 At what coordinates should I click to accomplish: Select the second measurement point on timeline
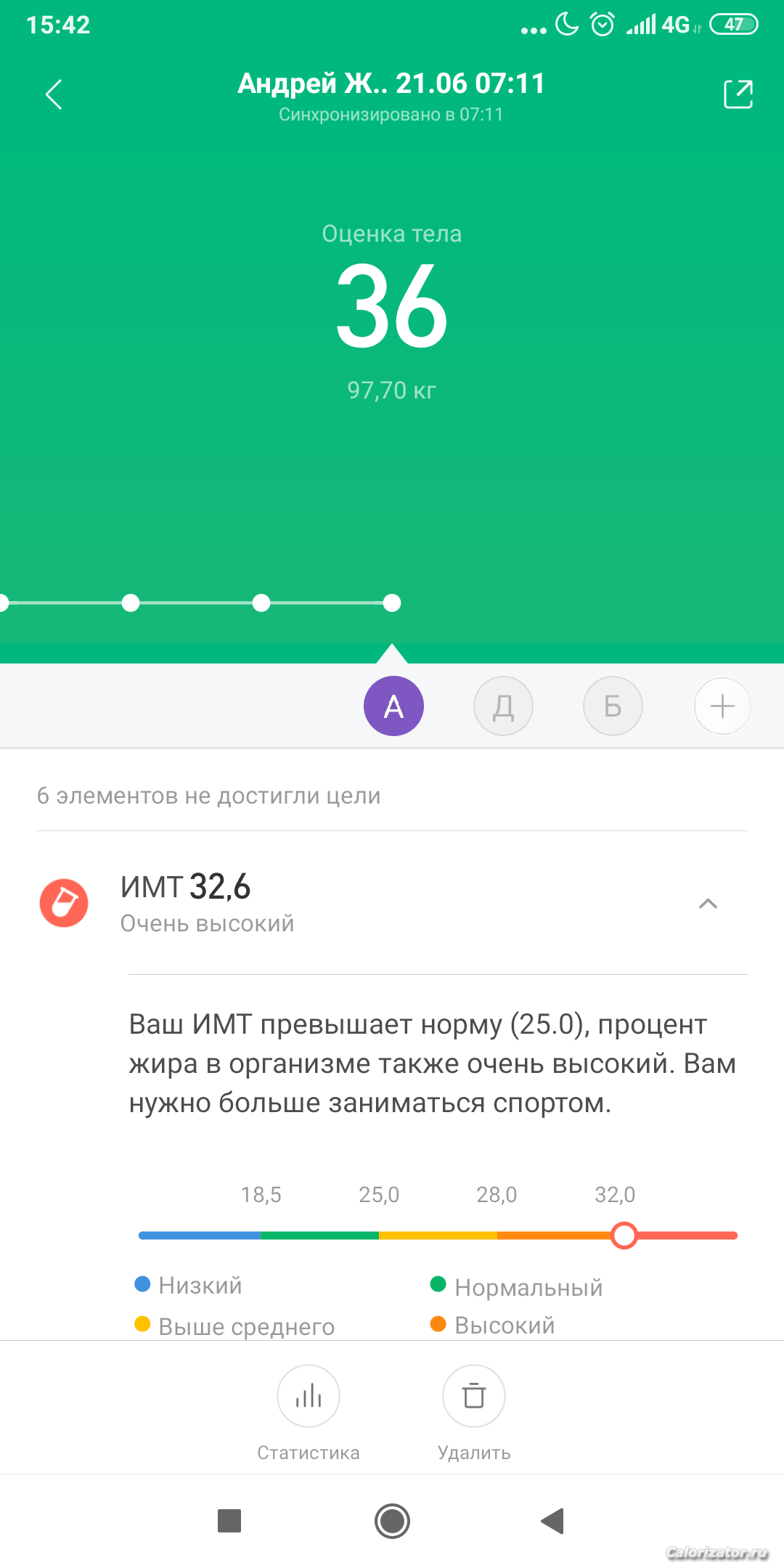click(x=131, y=603)
